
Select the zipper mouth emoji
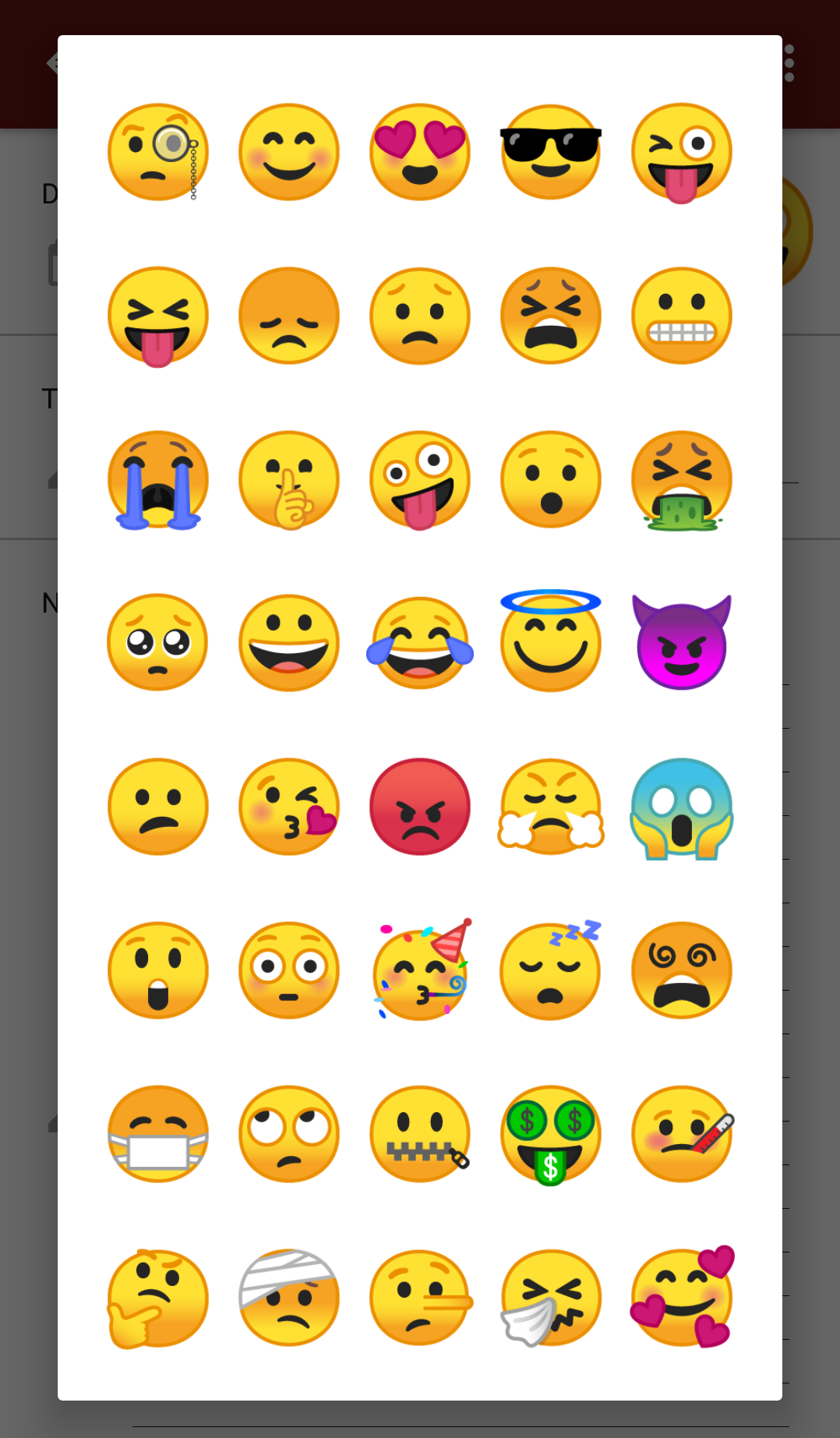pyautogui.click(x=420, y=1134)
